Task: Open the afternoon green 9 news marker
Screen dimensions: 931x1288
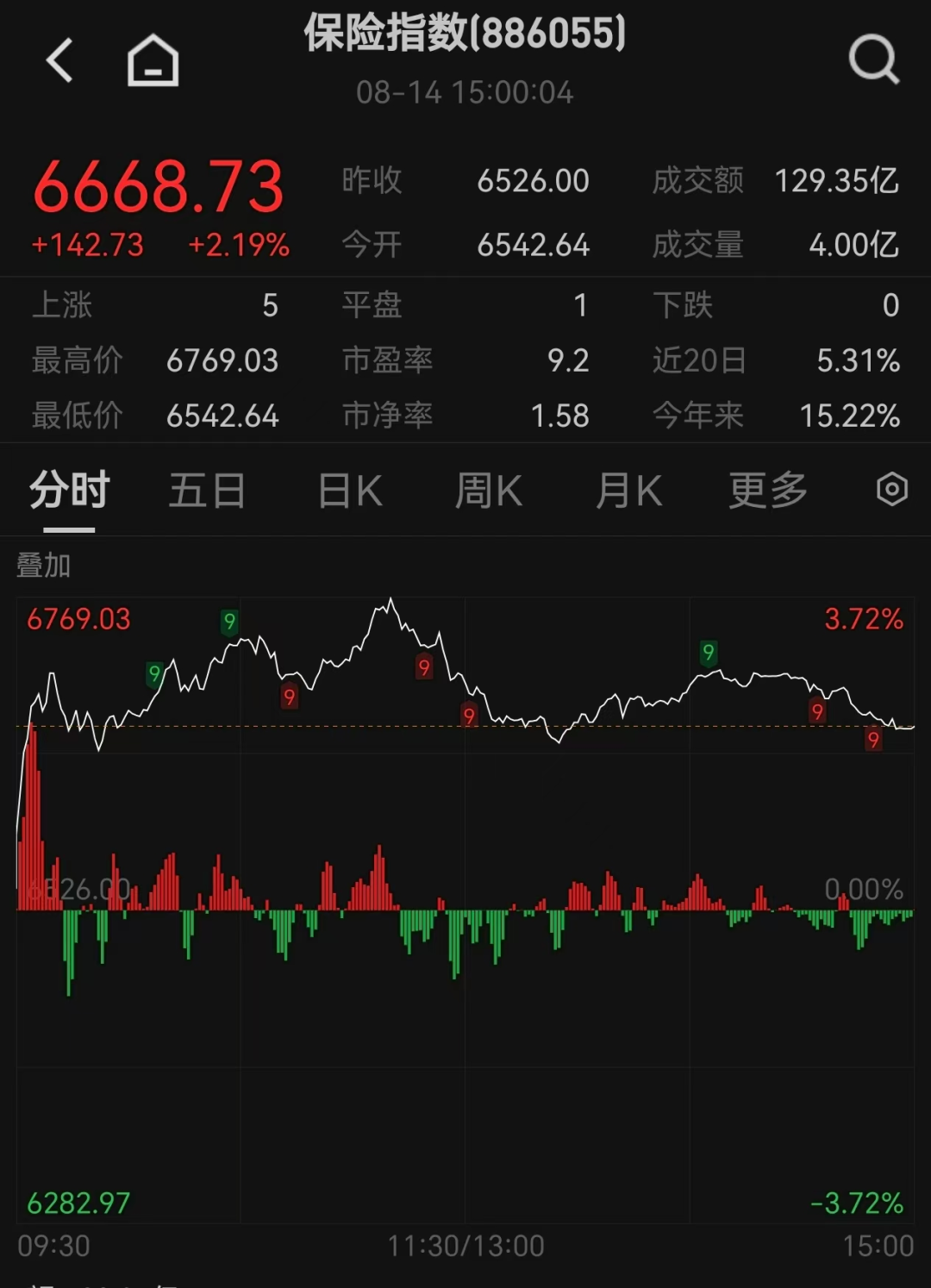Action: click(x=710, y=652)
